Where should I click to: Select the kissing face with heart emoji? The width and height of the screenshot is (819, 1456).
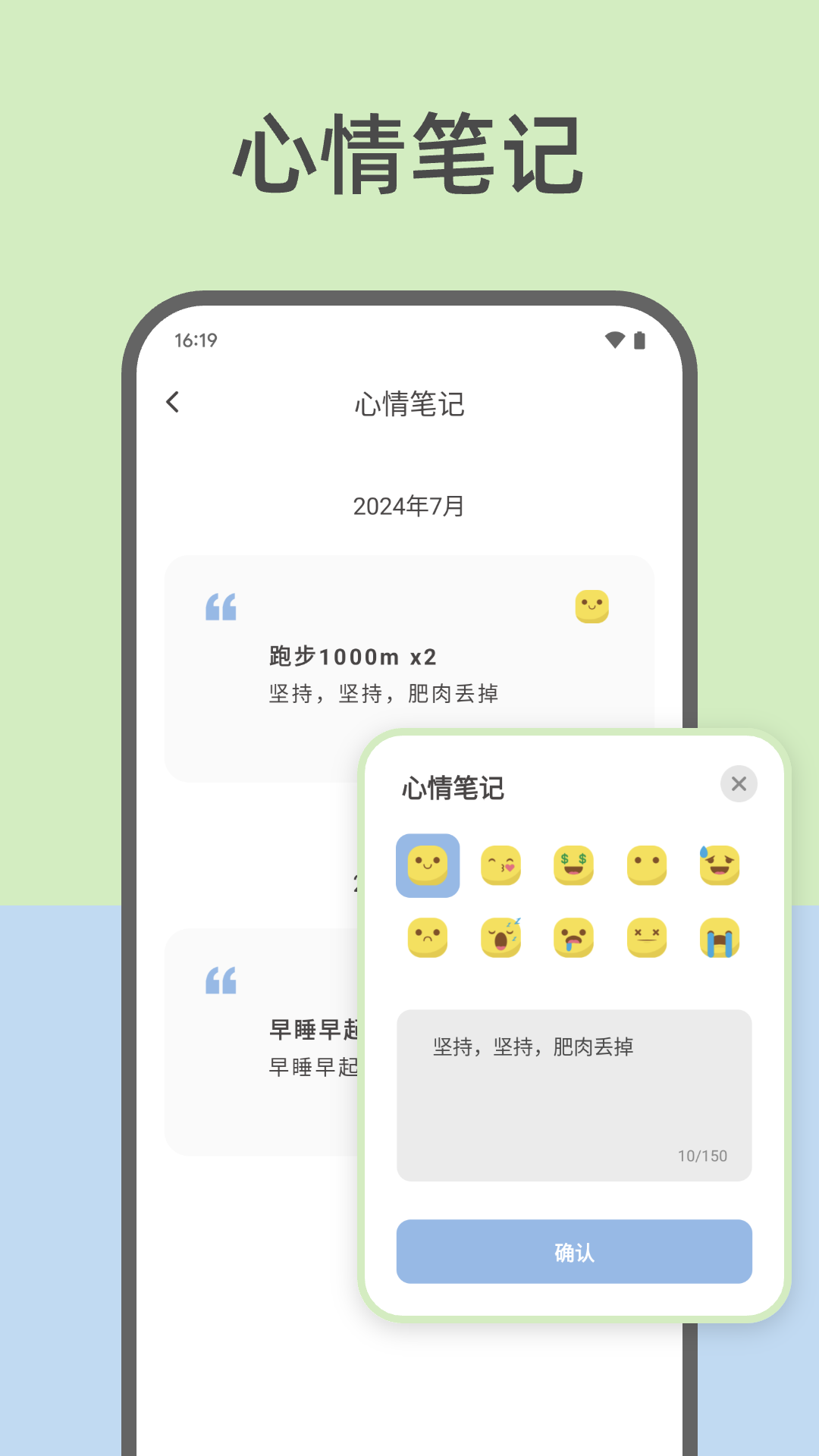(500, 865)
